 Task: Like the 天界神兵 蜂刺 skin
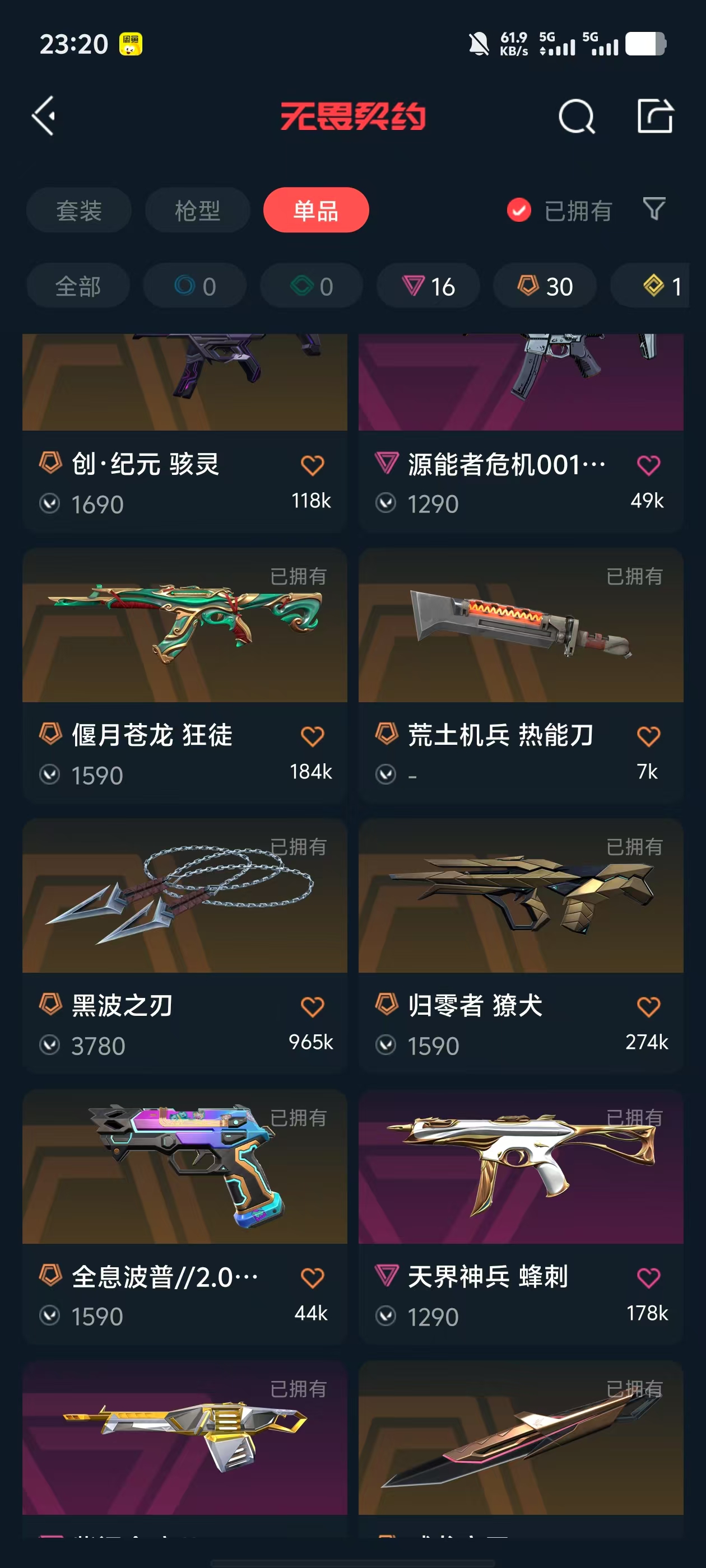(x=648, y=1278)
